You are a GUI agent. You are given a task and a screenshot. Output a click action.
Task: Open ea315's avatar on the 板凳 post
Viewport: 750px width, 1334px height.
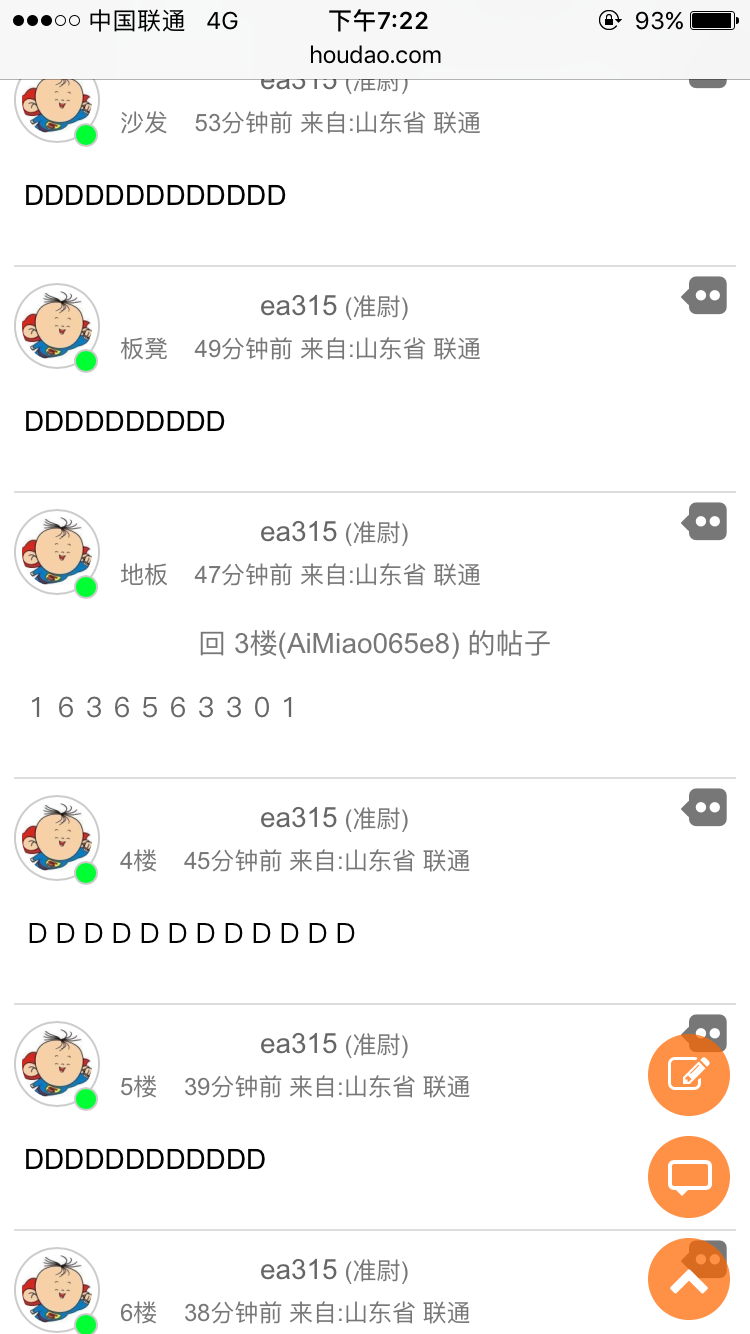pyautogui.click(x=58, y=326)
